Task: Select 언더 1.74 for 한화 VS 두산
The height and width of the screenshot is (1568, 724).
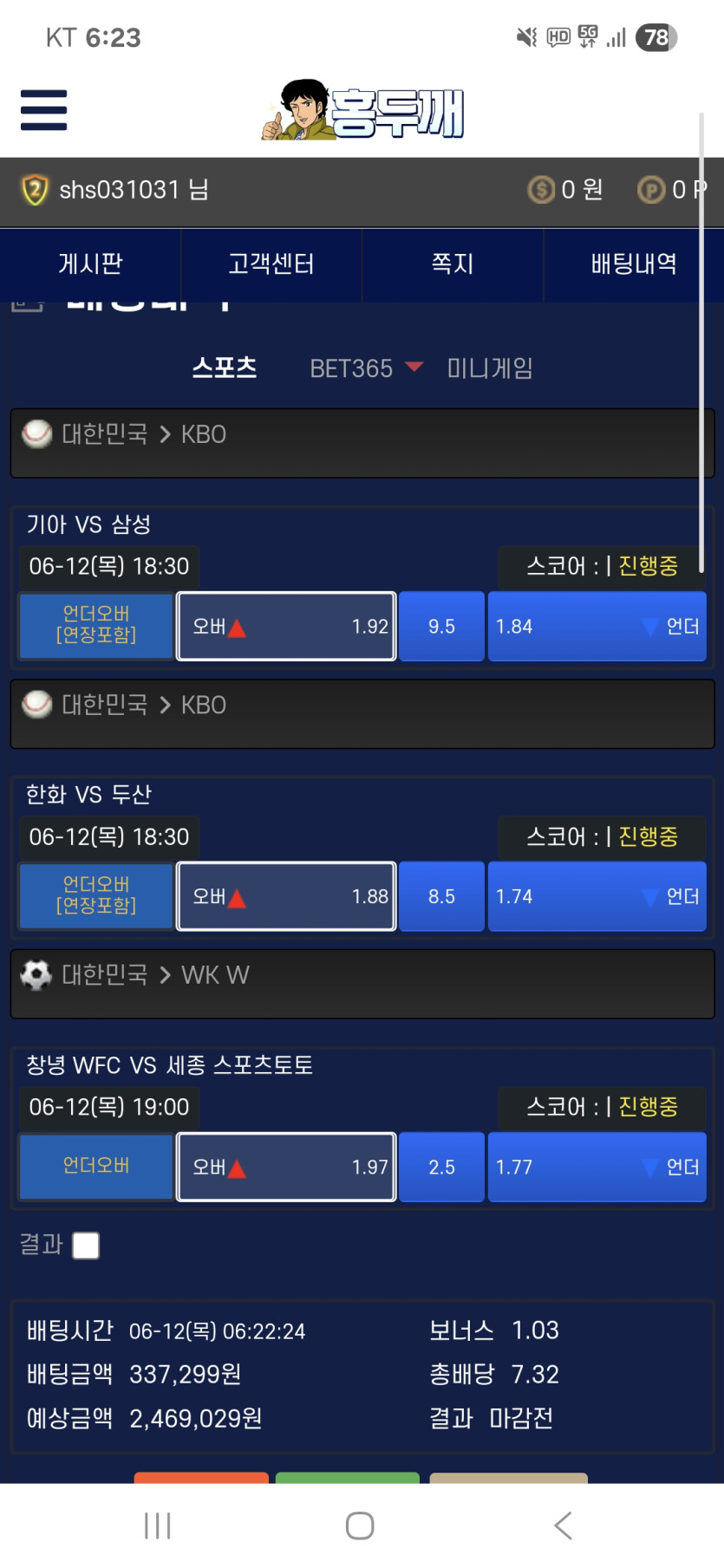Action: [597, 897]
